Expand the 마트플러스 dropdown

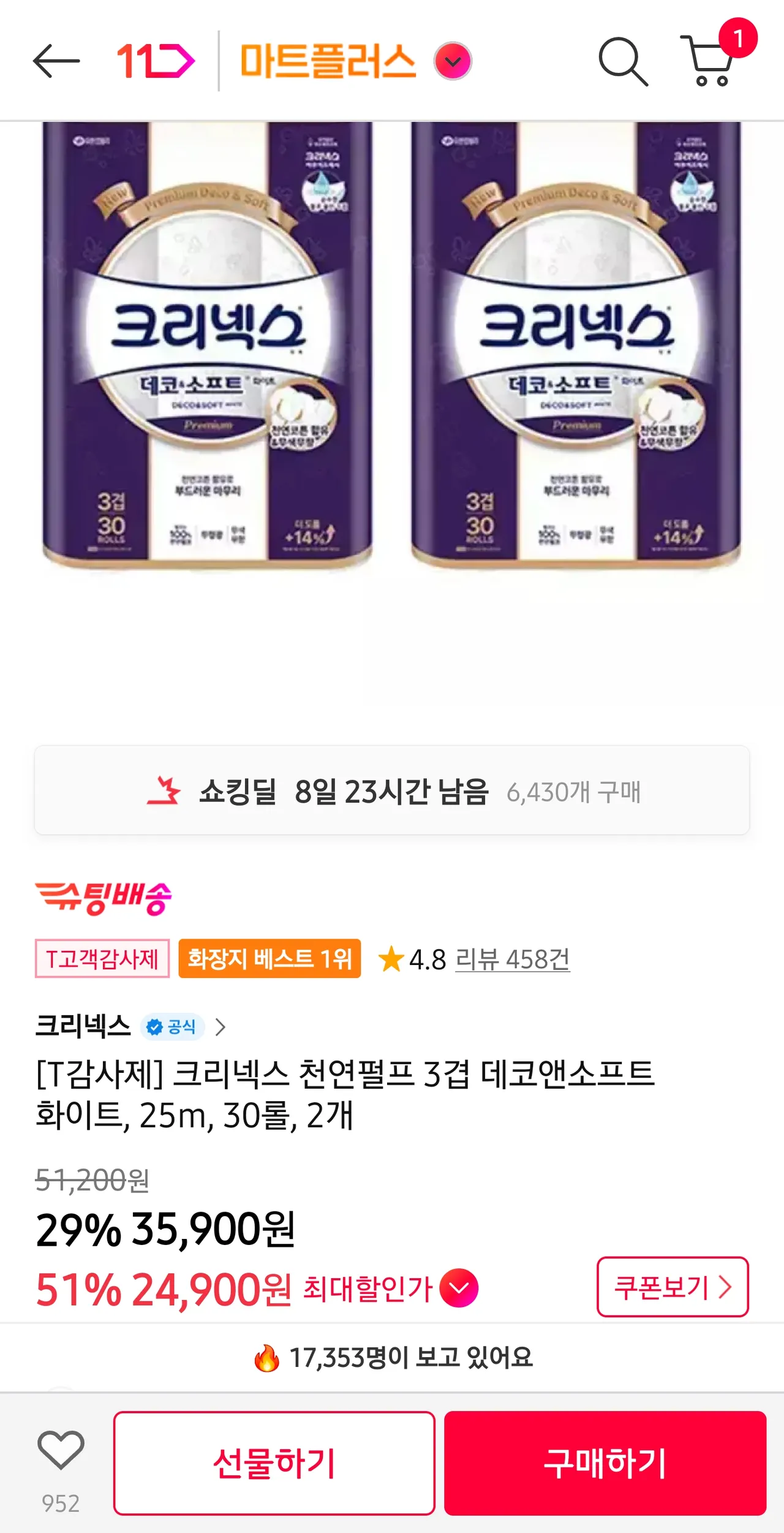(452, 61)
